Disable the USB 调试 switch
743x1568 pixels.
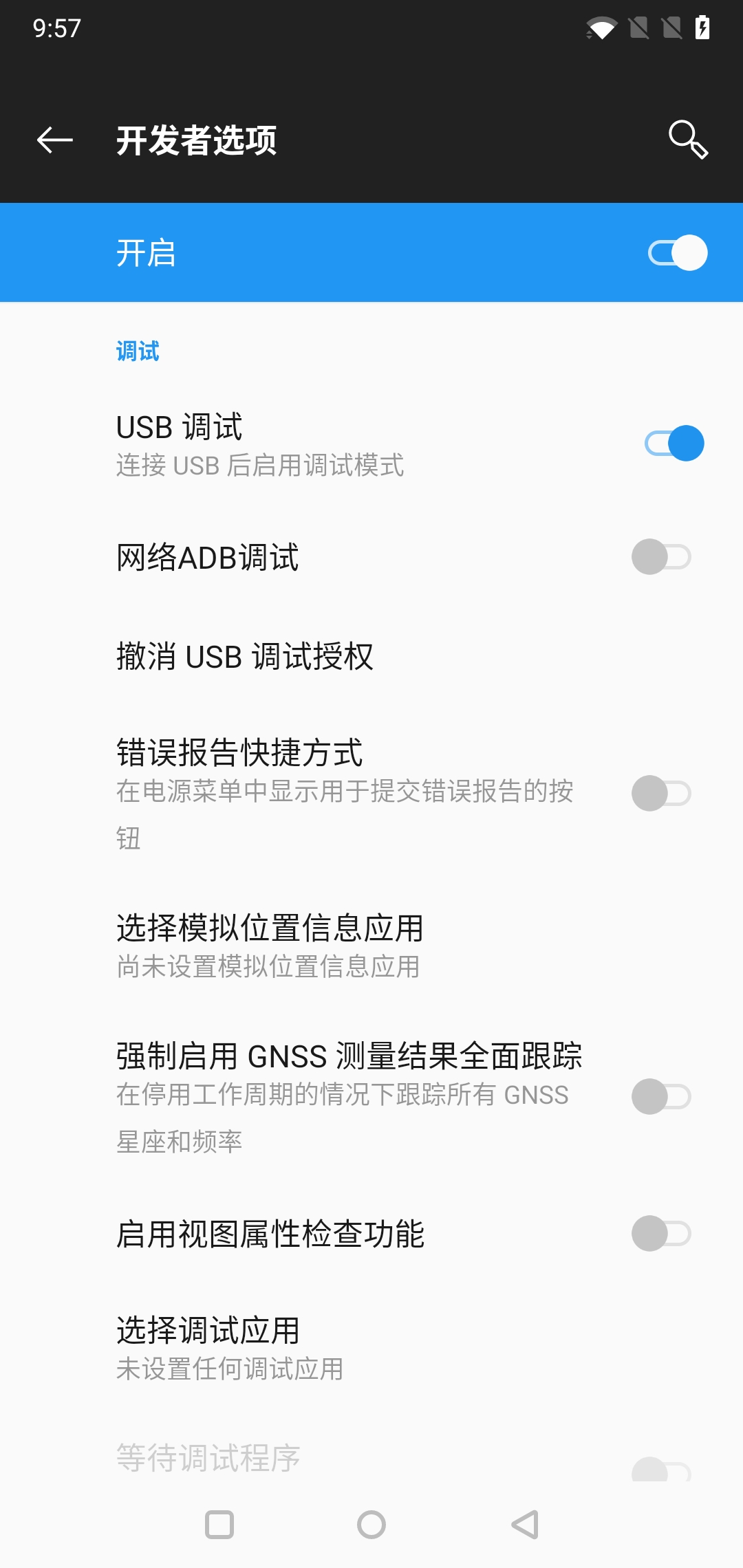tap(674, 444)
